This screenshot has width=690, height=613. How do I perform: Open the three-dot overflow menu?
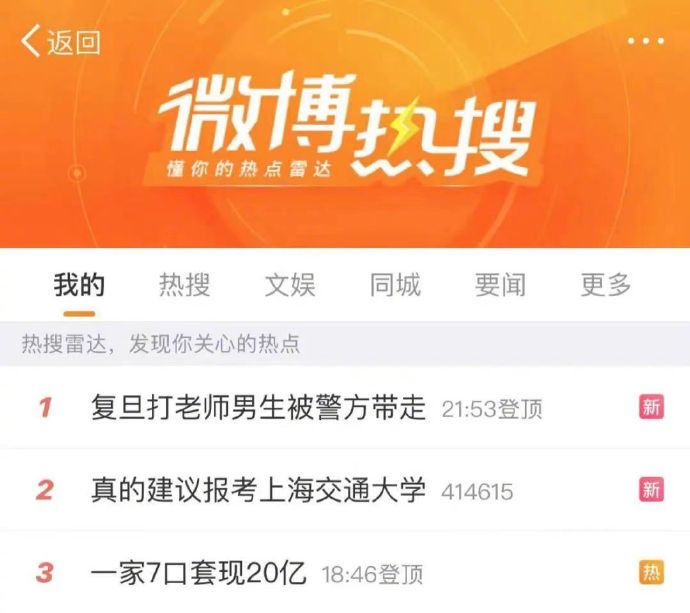(645, 41)
